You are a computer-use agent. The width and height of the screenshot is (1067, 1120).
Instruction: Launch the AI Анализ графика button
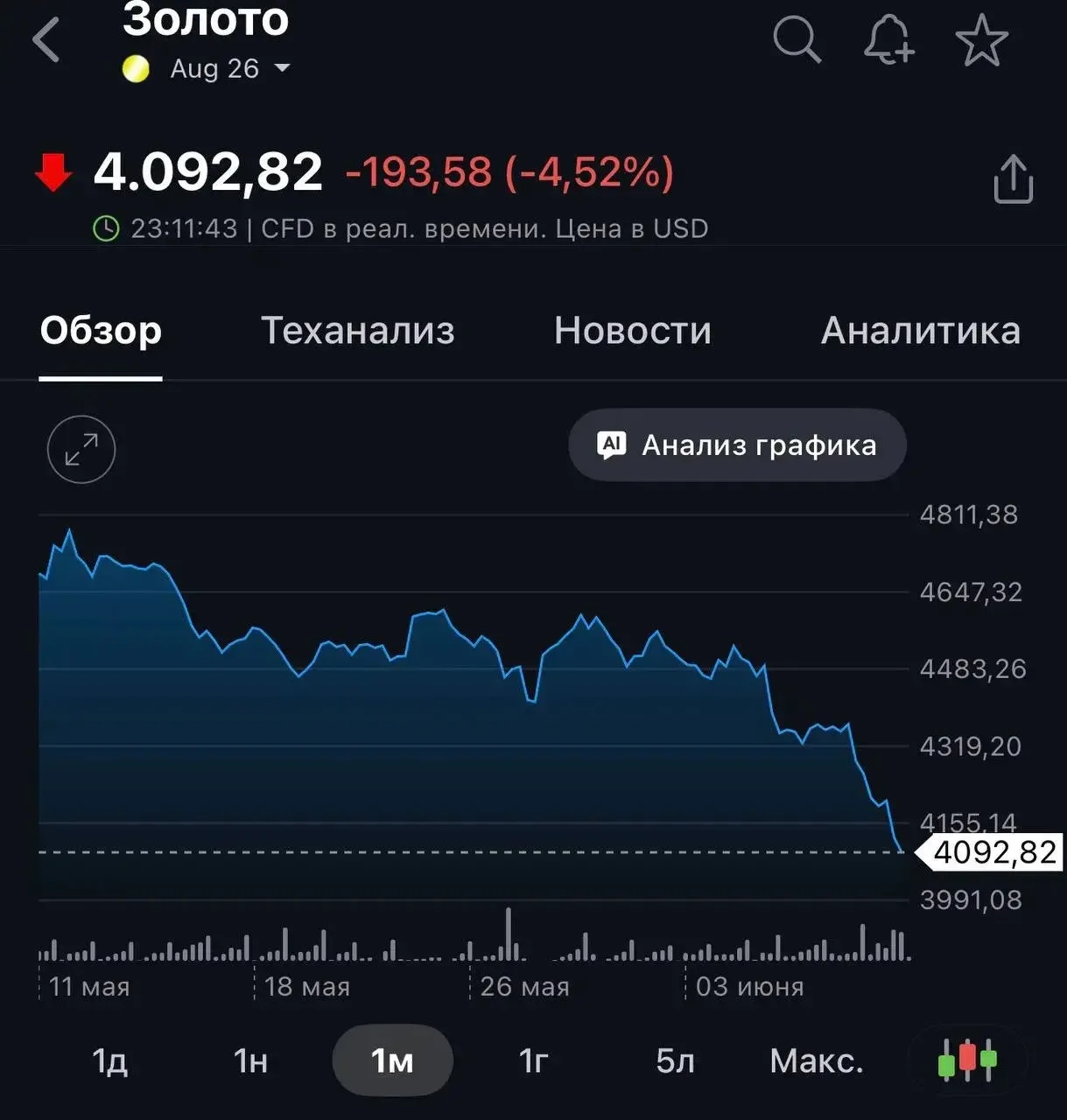tap(737, 445)
